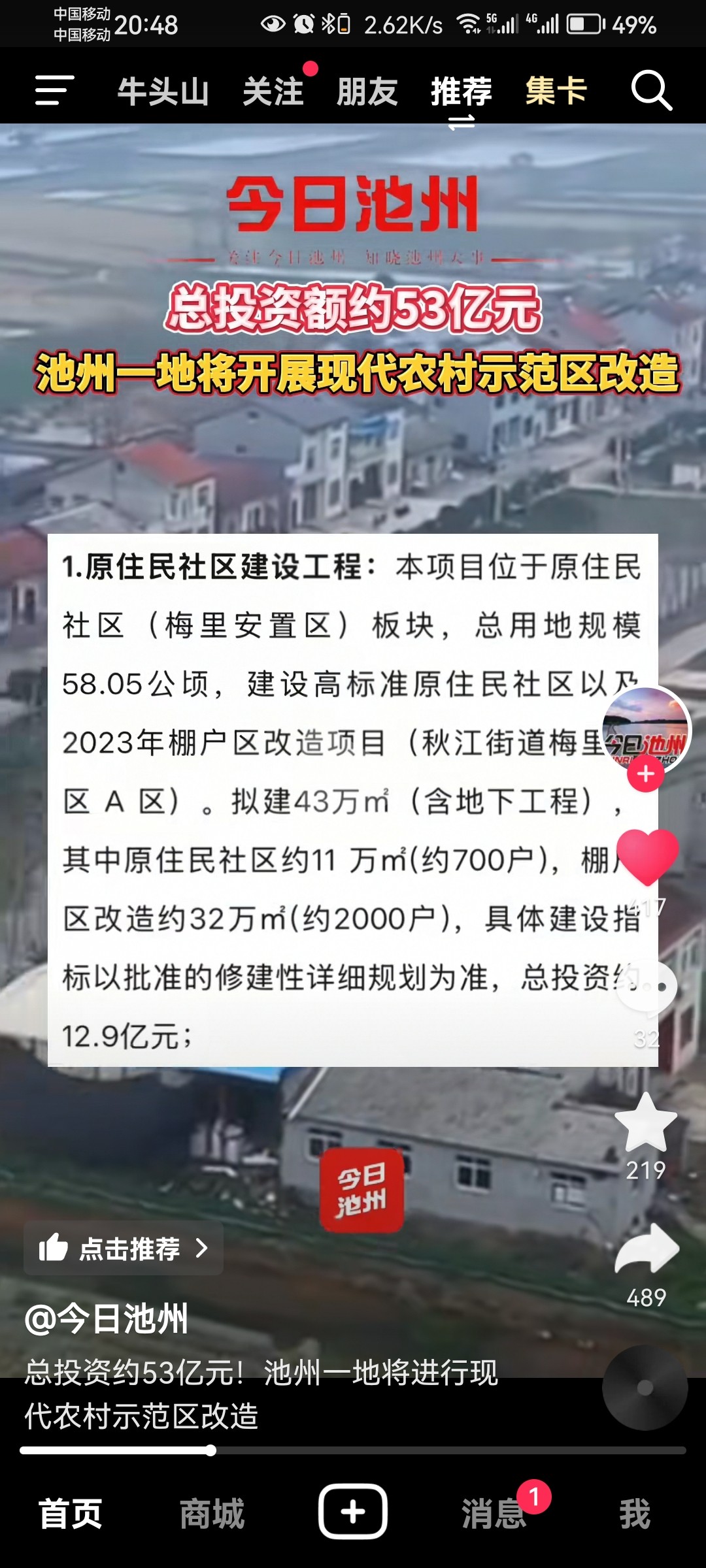Open the side menu button
The image size is (706, 1568).
tap(54, 90)
